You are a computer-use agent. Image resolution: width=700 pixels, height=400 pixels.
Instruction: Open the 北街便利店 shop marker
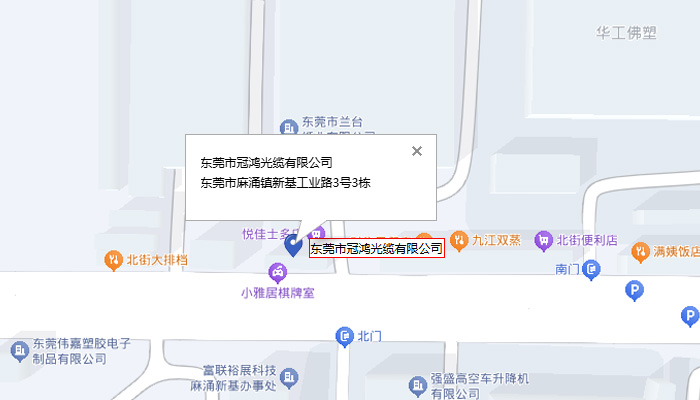[x=543, y=240]
